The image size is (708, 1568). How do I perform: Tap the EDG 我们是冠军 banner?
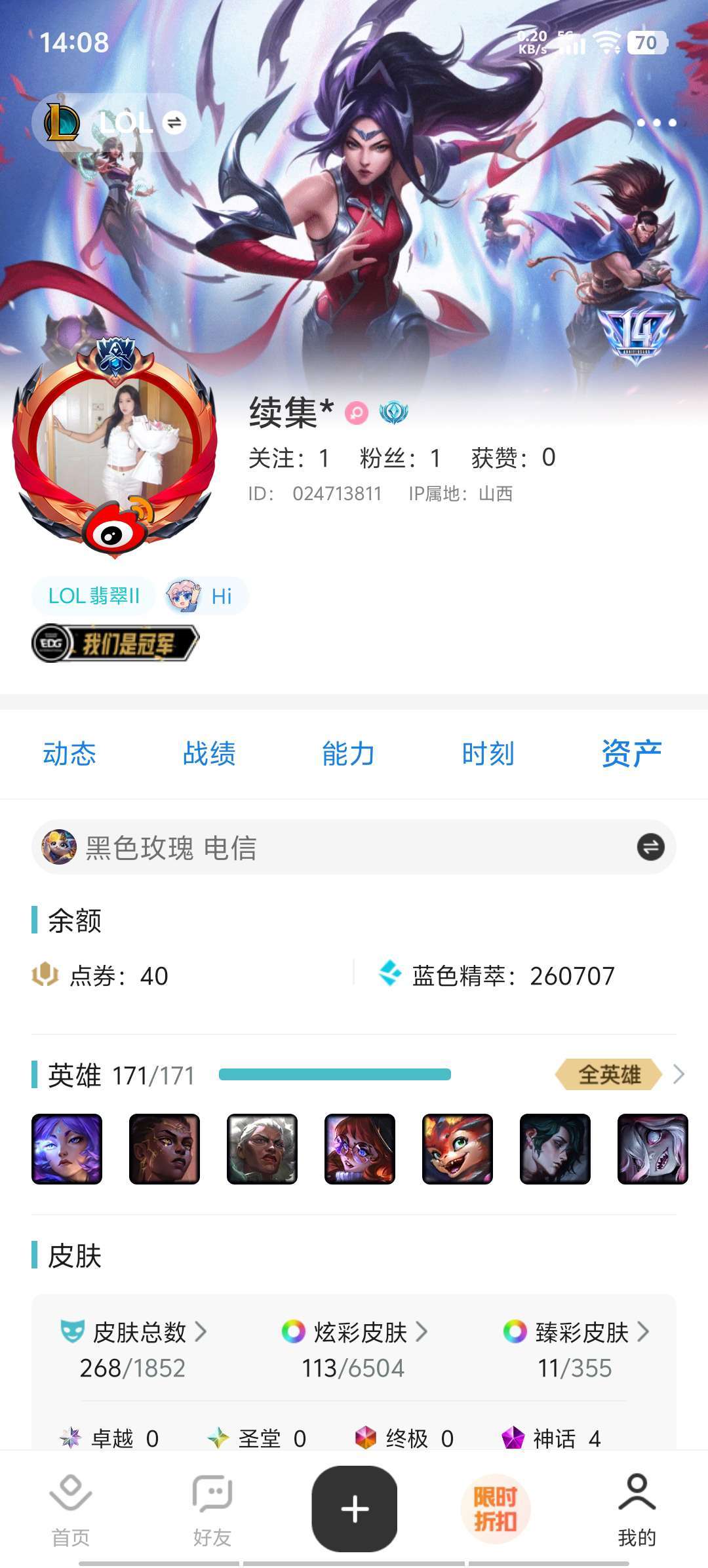click(115, 644)
